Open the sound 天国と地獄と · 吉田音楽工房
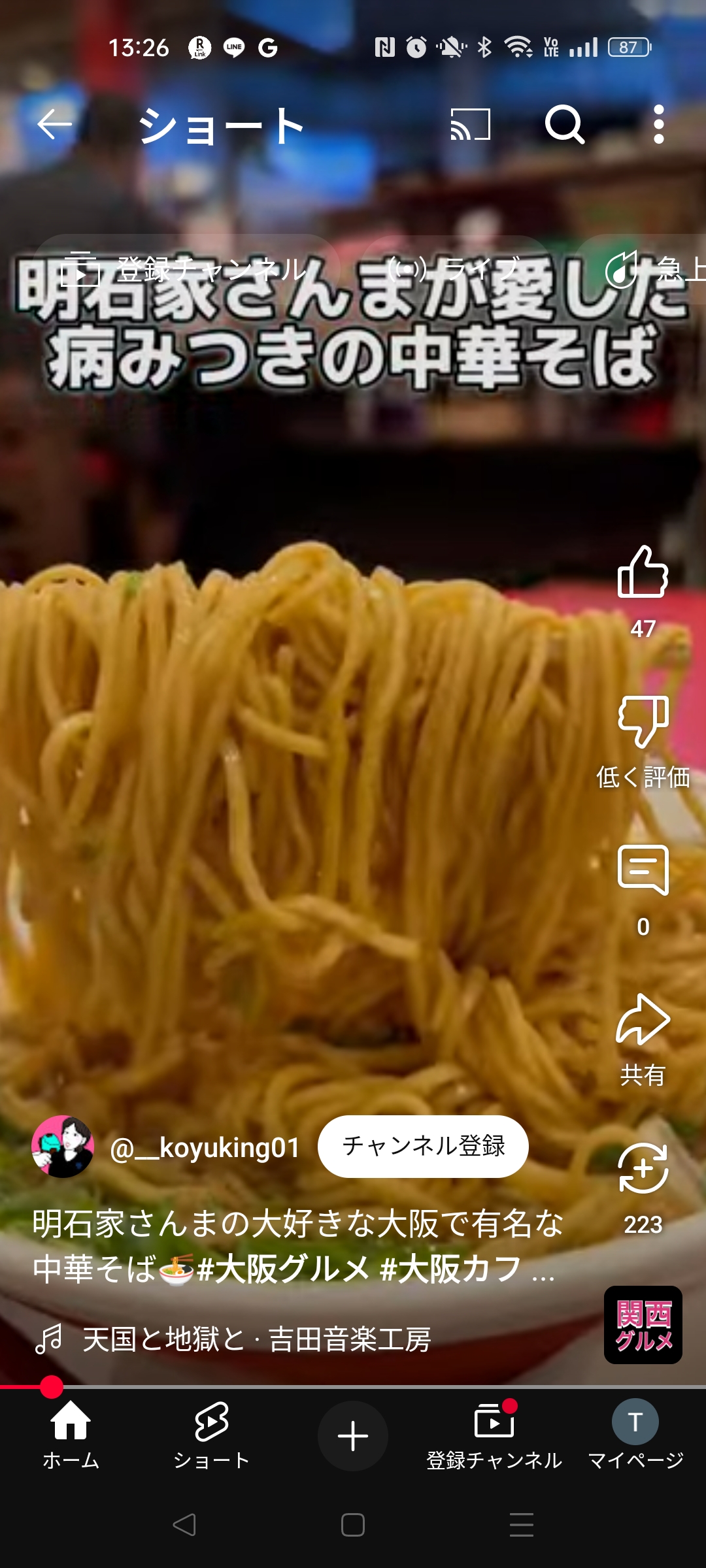Viewport: 706px width, 1568px height. click(x=256, y=1339)
